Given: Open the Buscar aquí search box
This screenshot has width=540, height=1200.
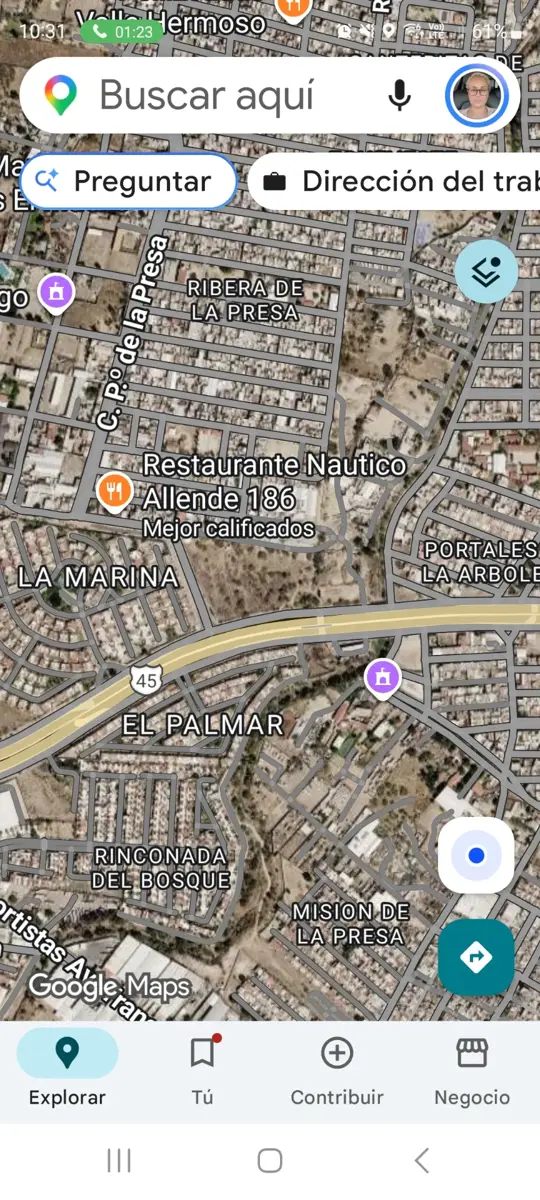Looking at the screenshot, I should coord(206,96).
